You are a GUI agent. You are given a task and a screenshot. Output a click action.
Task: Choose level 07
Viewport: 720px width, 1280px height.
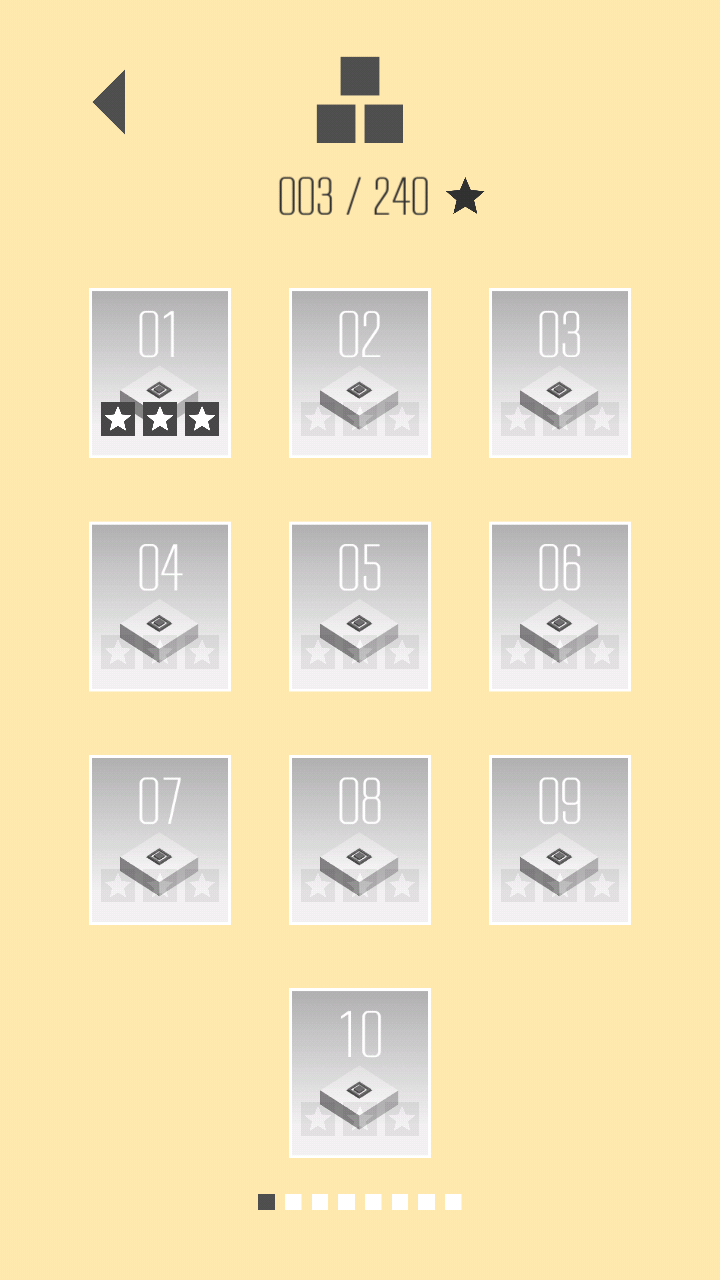(160, 840)
